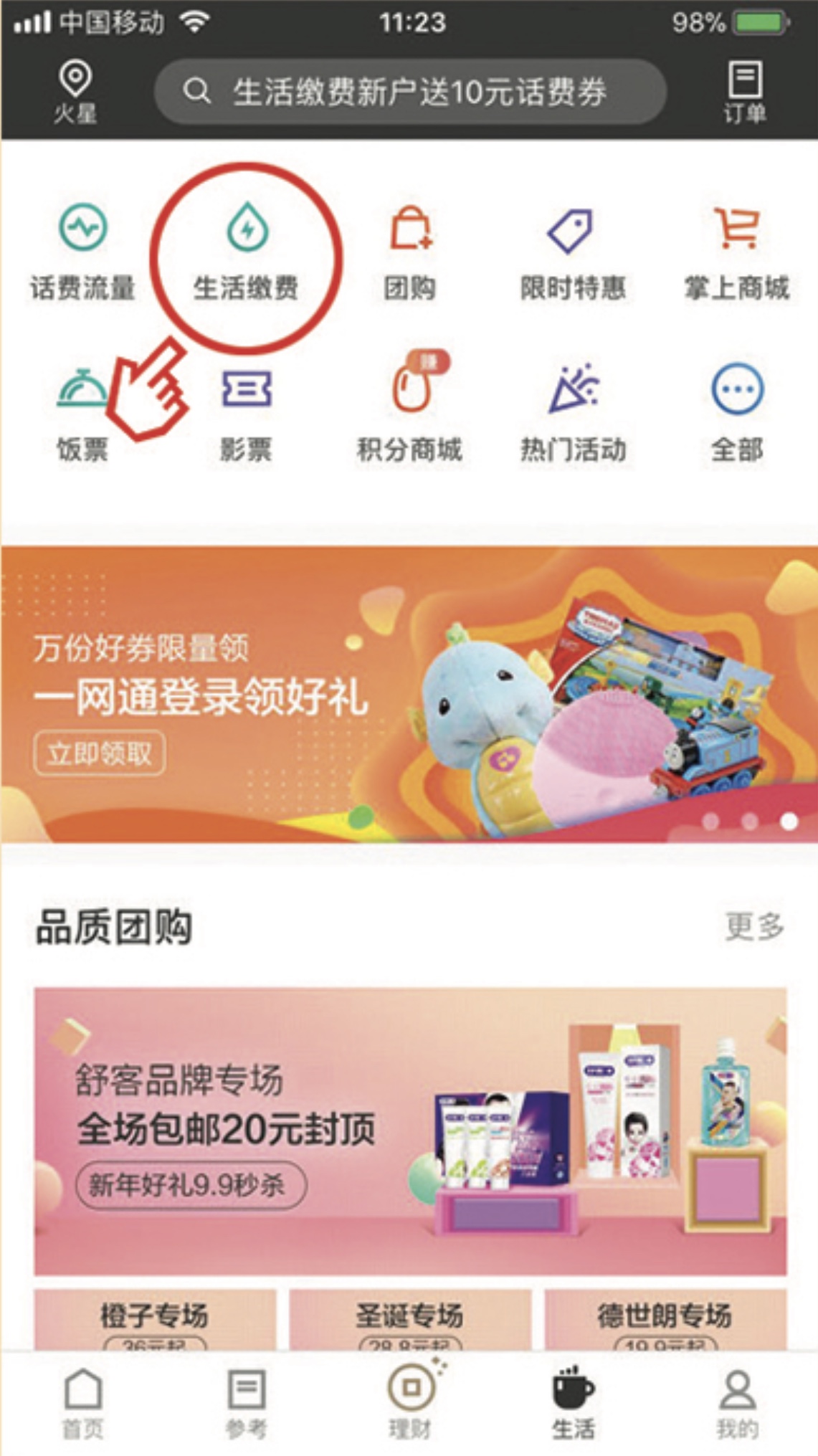Screen dimensions: 818x1456
Task: Visit 积分商城 points mall
Action: click(409, 412)
